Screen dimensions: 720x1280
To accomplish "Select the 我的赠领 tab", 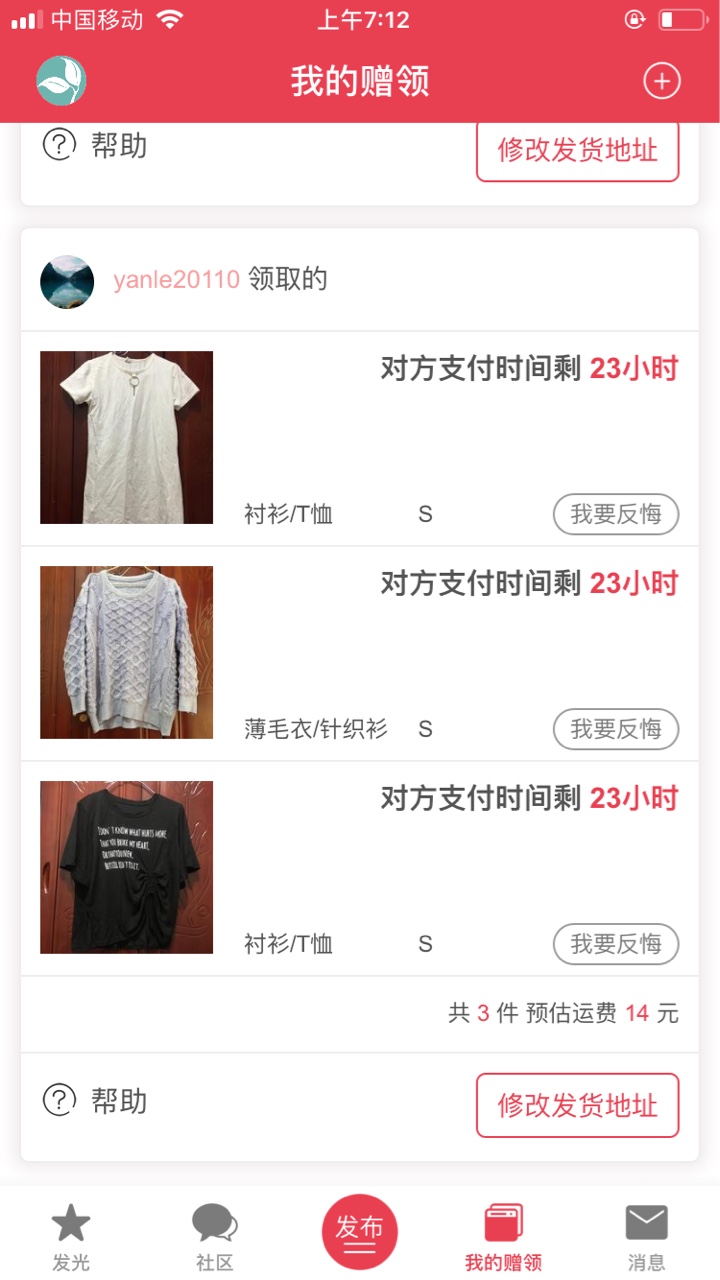I will (503, 1237).
